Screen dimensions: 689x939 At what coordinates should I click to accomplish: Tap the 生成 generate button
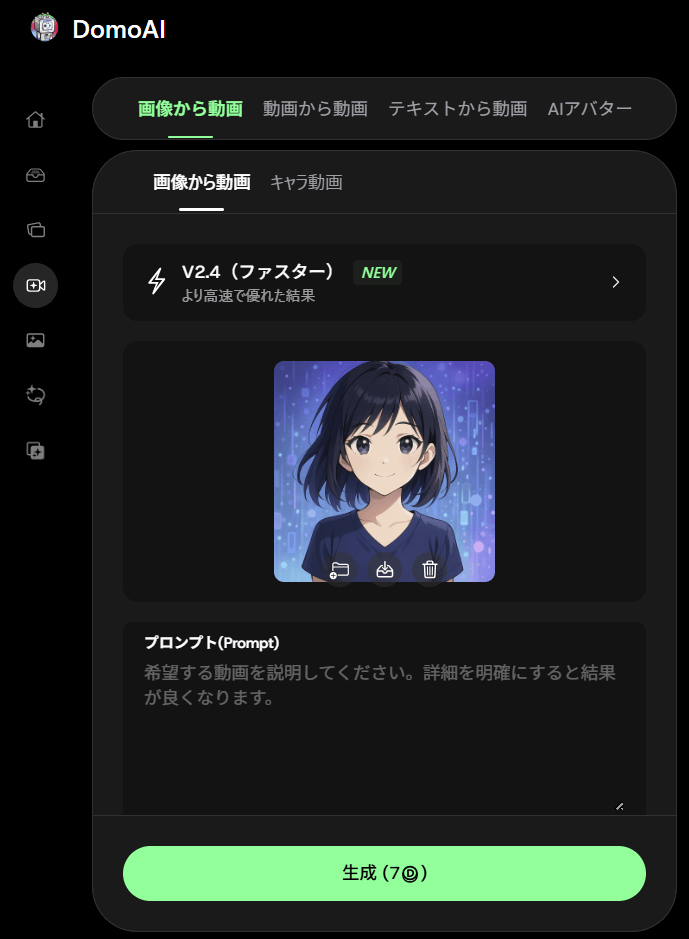384,873
